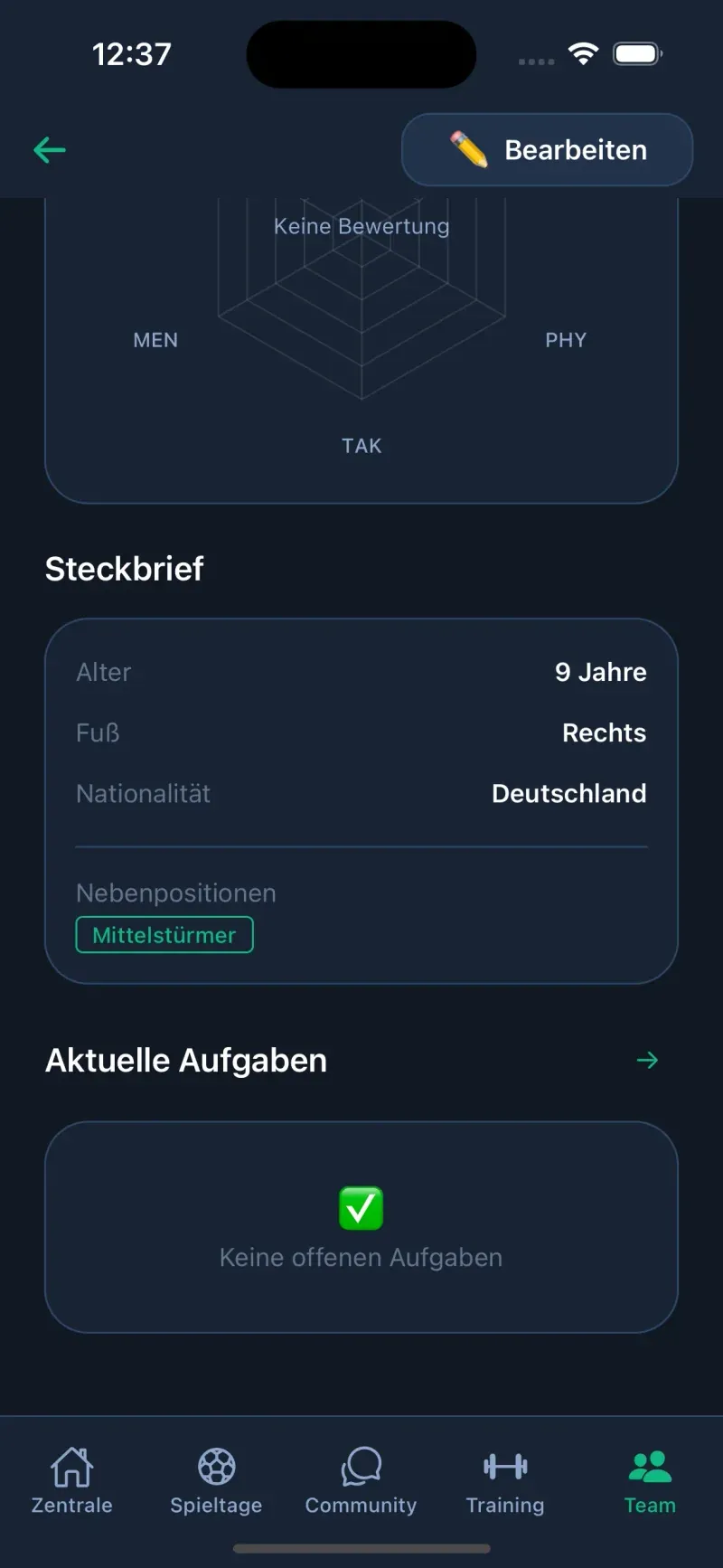Screen dimensions: 723x1568
Task: Open the arrow beside Aktuelle Aufgaben
Action: click(647, 1059)
